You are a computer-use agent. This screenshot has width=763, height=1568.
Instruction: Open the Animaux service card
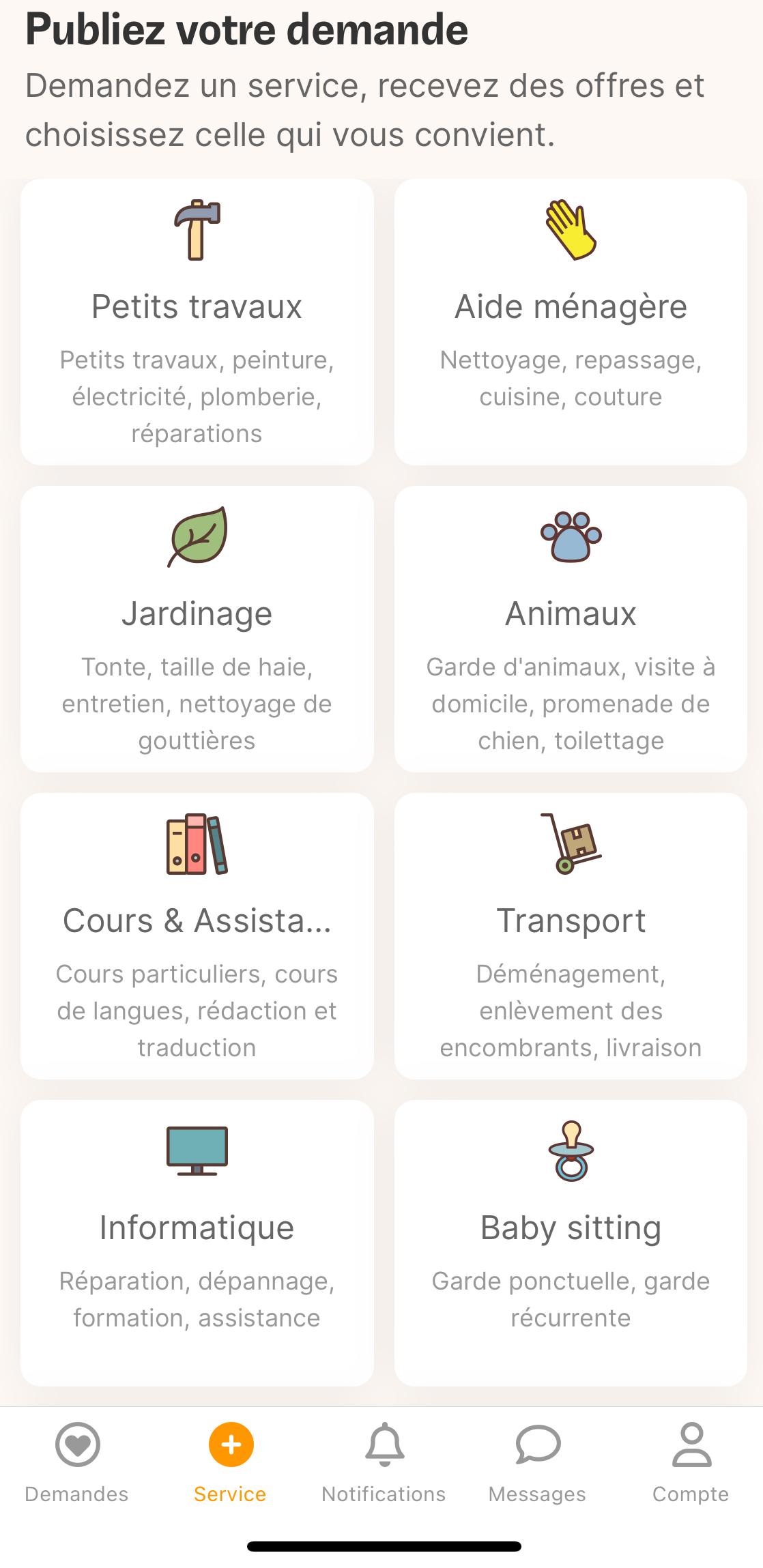571,629
